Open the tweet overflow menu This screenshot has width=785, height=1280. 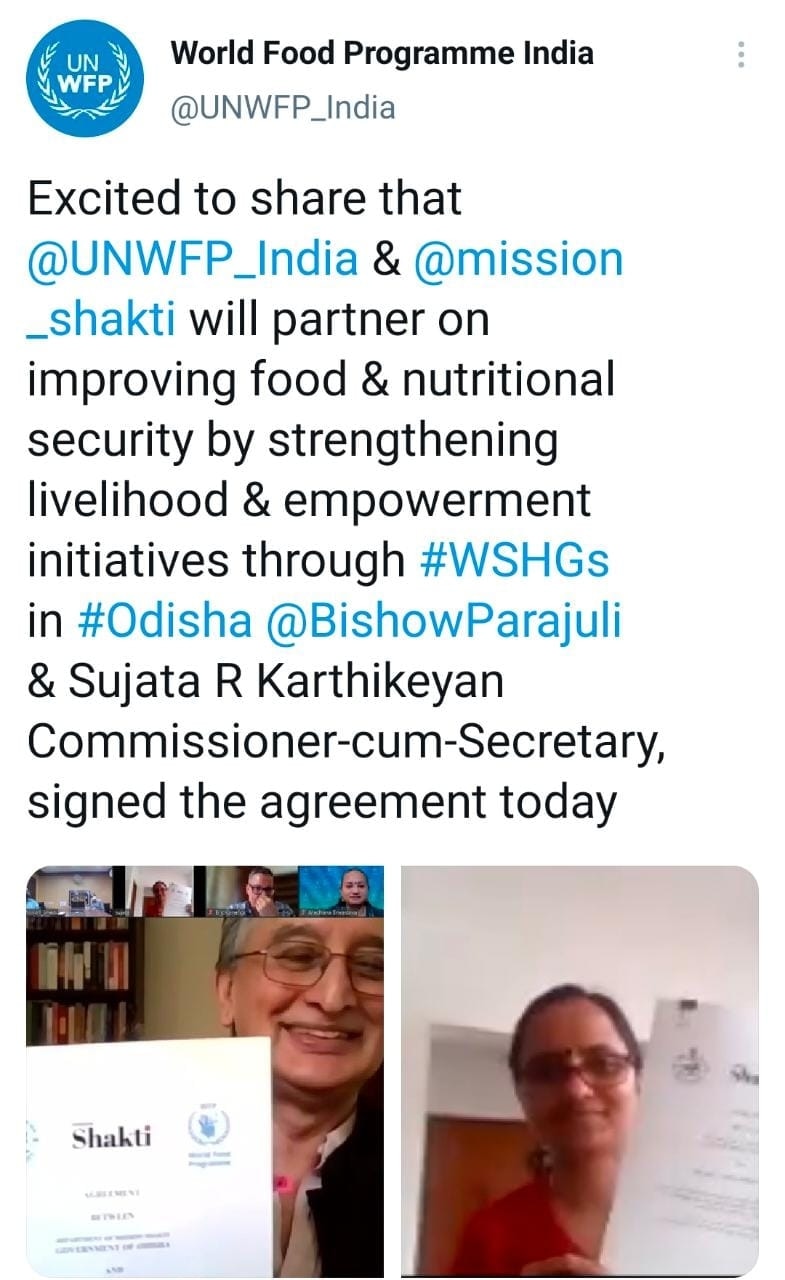pos(741,55)
